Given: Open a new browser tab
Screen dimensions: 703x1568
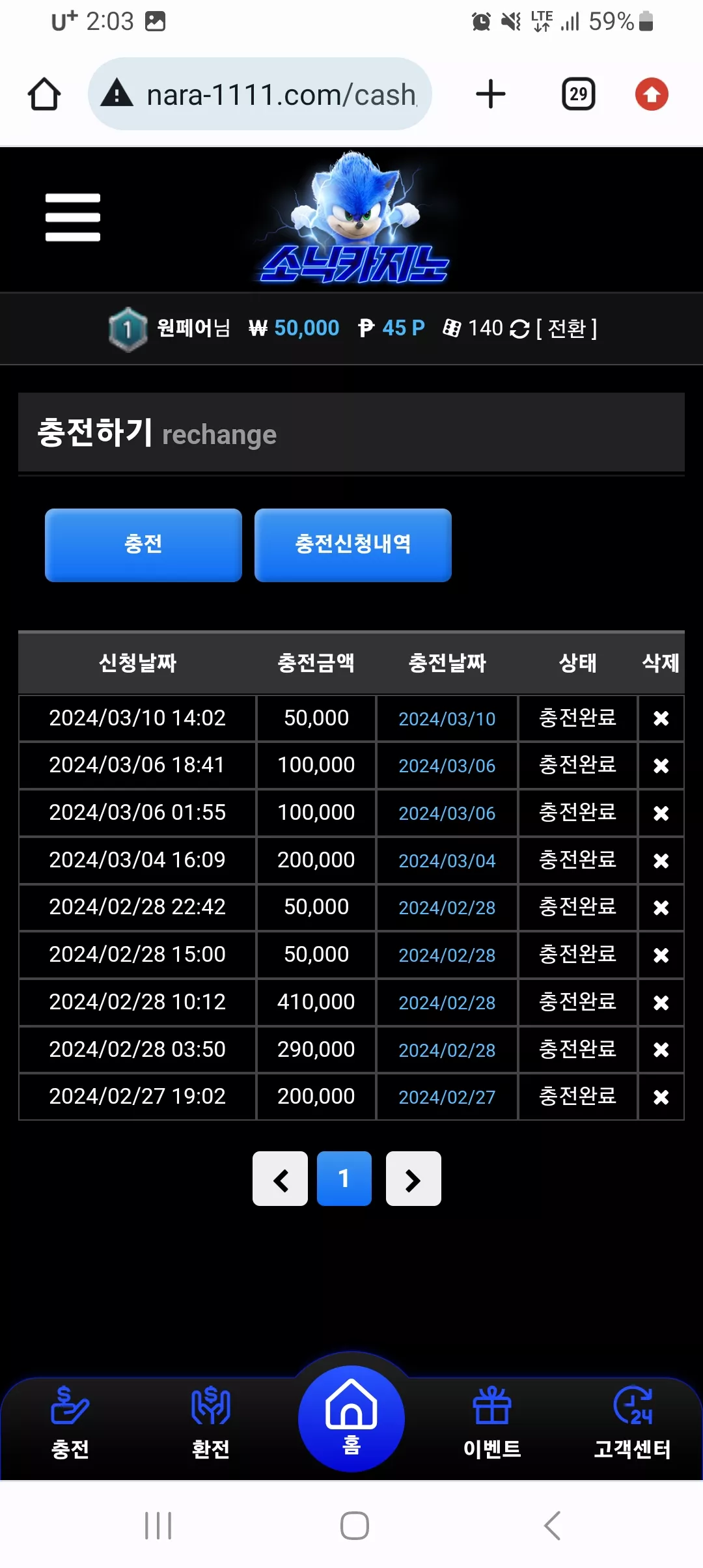Looking at the screenshot, I should point(491,94).
